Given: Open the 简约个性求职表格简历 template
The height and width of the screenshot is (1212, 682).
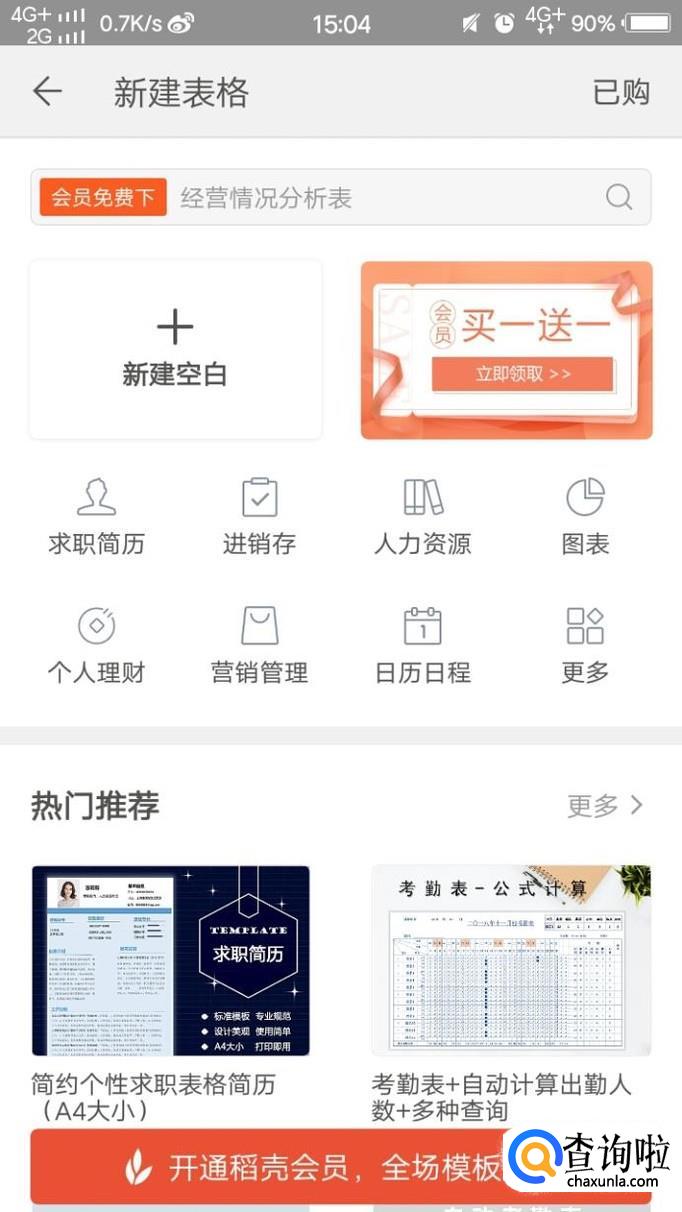Looking at the screenshot, I should pos(171,961).
